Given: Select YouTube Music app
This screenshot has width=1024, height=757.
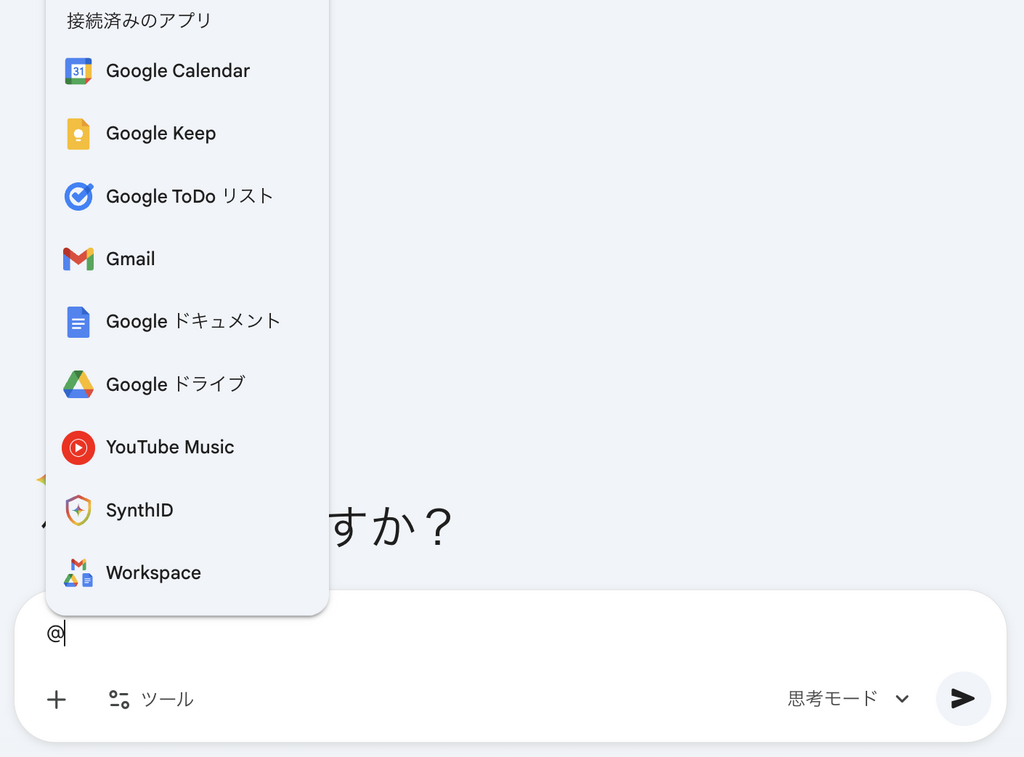Looking at the screenshot, I should [x=169, y=447].
